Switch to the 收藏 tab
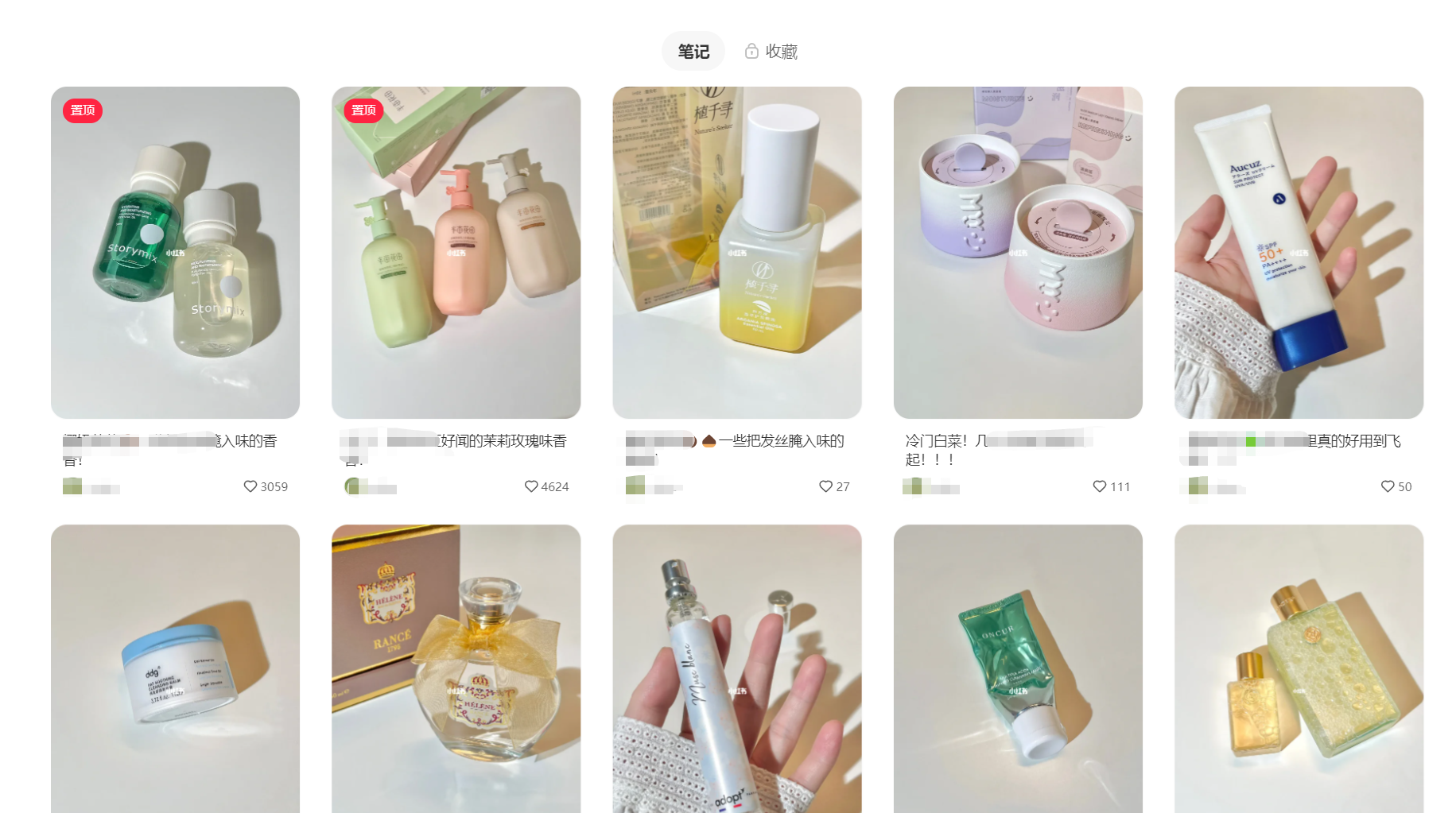1456x813 pixels. click(771, 52)
